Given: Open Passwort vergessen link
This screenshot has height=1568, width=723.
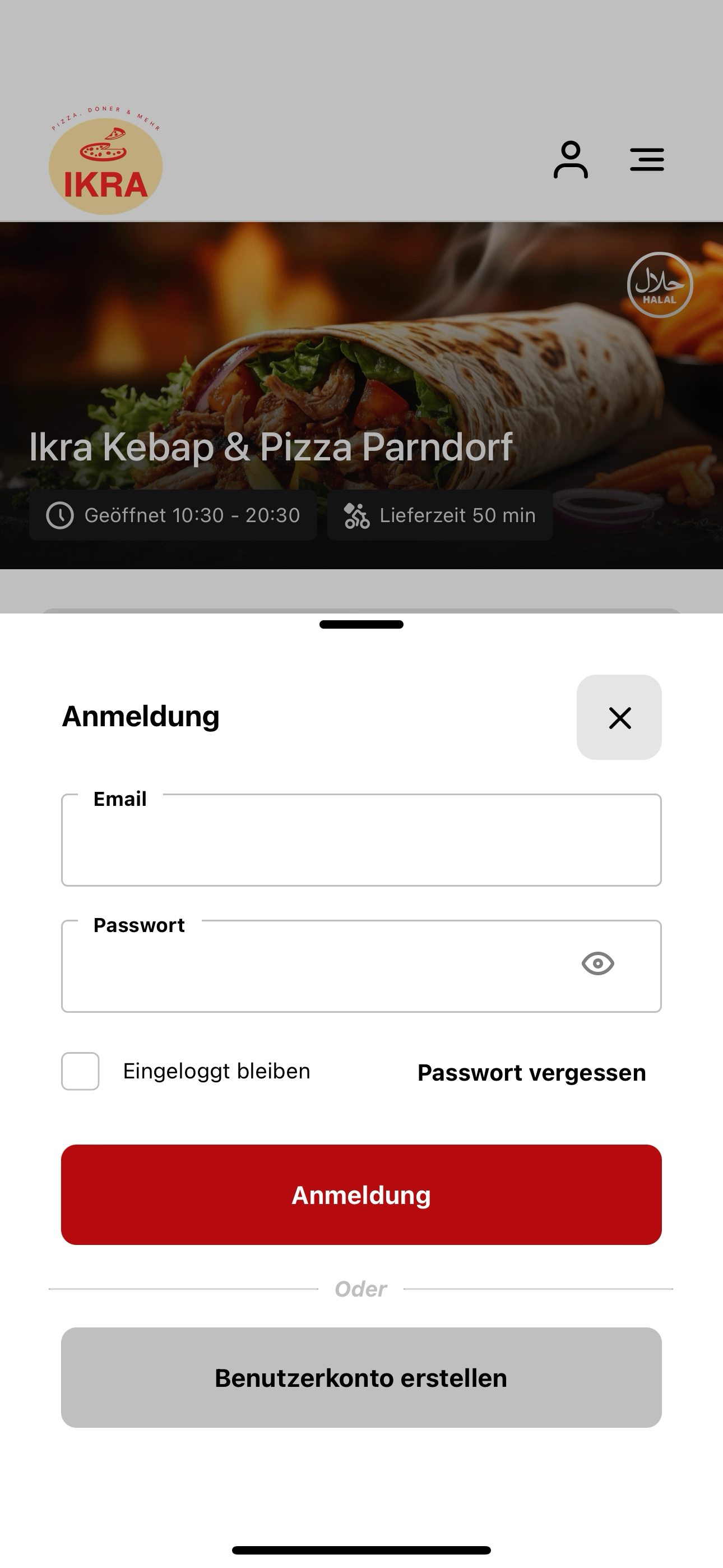Looking at the screenshot, I should (531, 1072).
